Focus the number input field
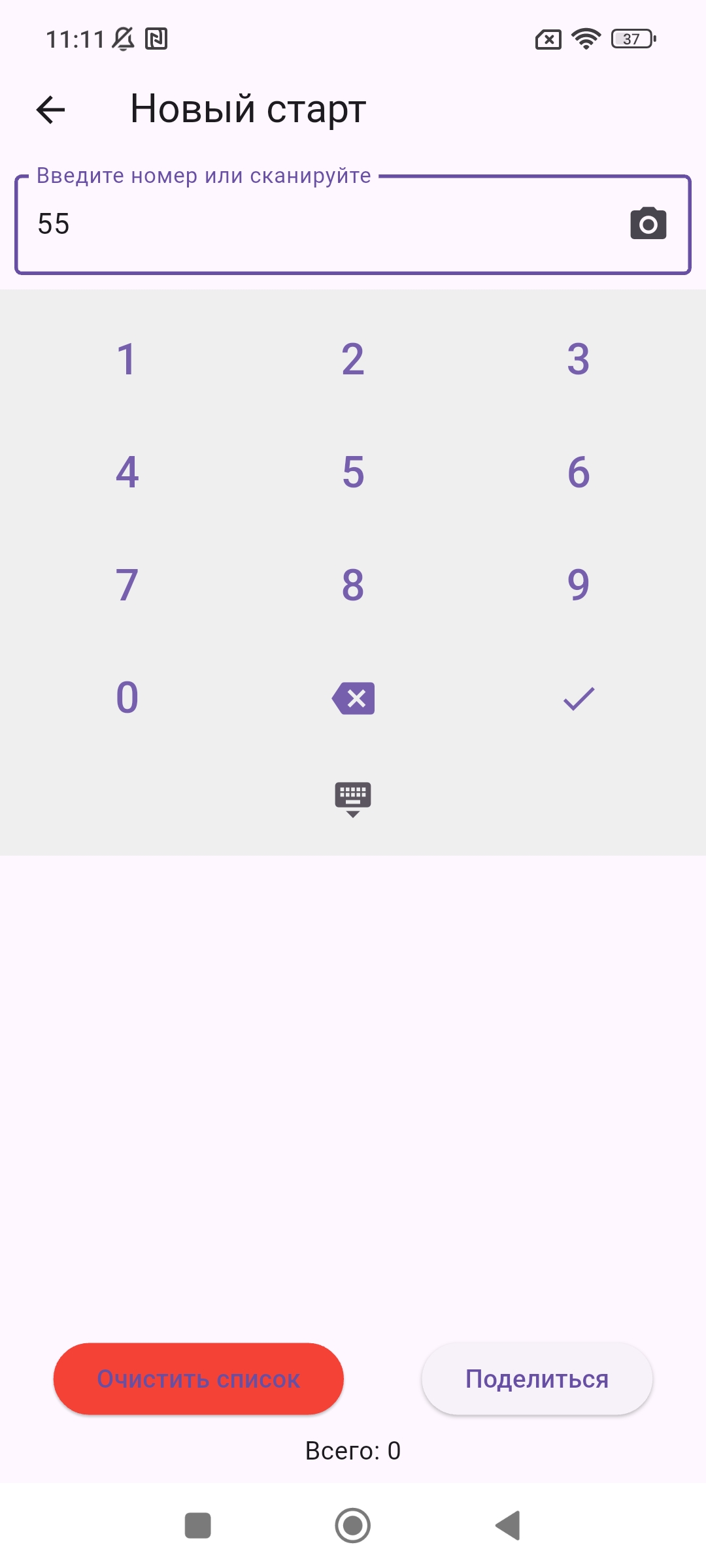The height and width of the screenshot is (1568, 706). tap(314, 224)
